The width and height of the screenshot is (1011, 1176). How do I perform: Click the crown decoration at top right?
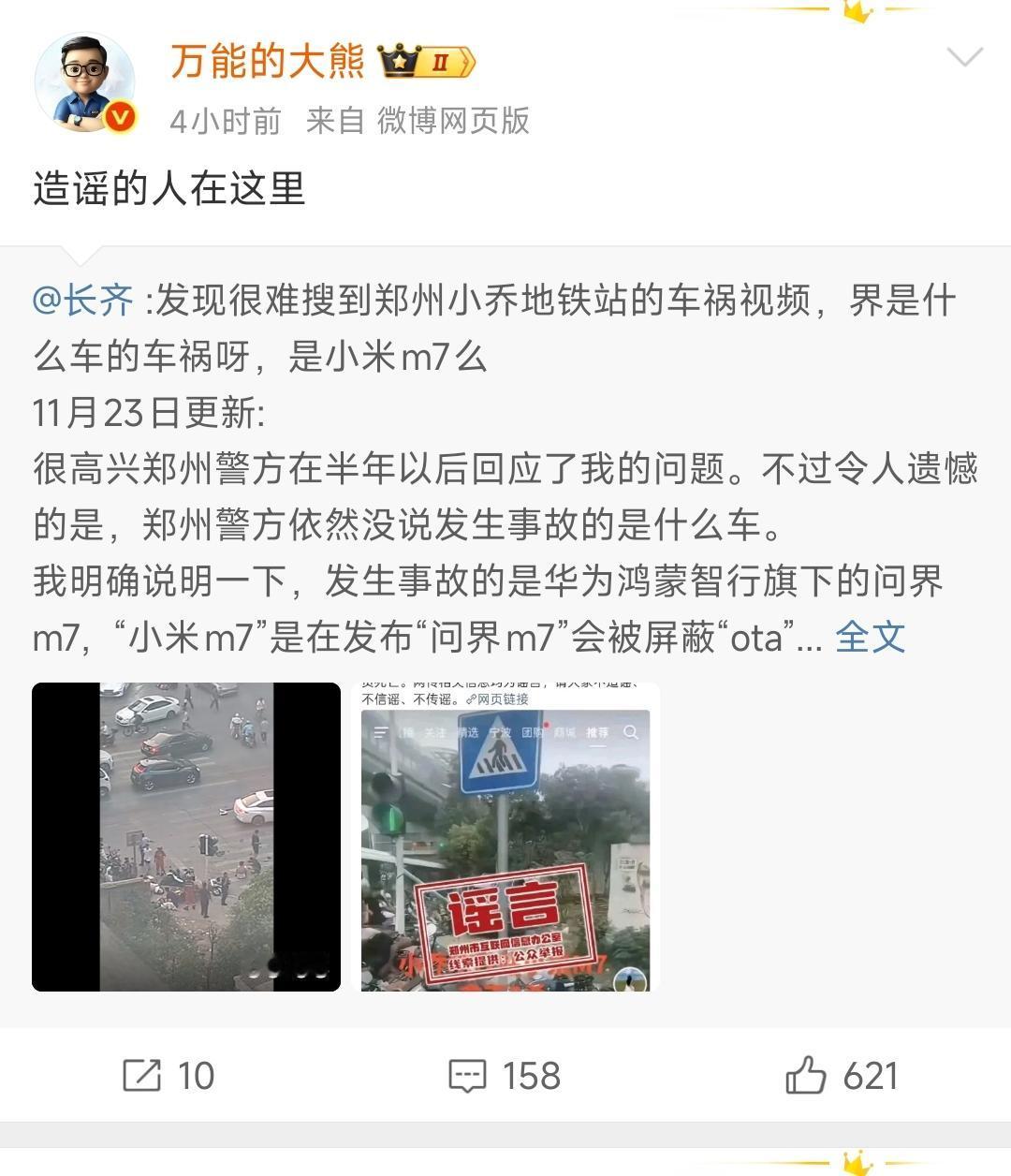(852, 11)
